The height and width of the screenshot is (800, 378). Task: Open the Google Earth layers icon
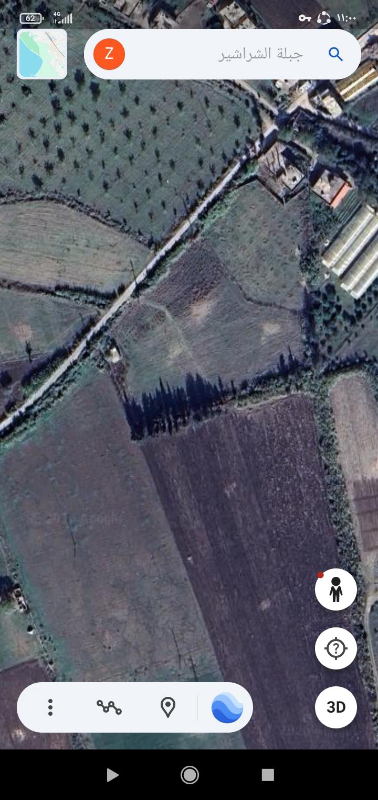[227, 708]
